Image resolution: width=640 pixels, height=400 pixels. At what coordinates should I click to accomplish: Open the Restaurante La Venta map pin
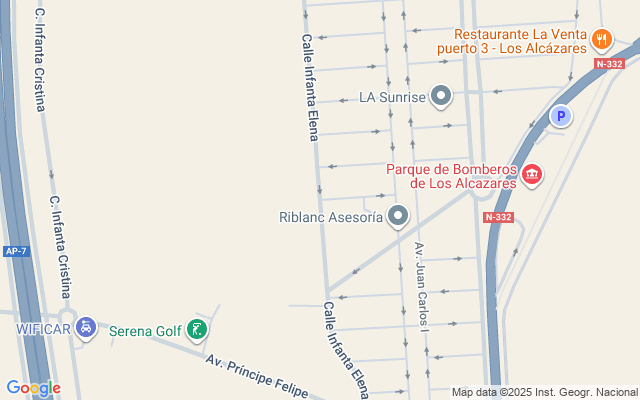(601, 40)
